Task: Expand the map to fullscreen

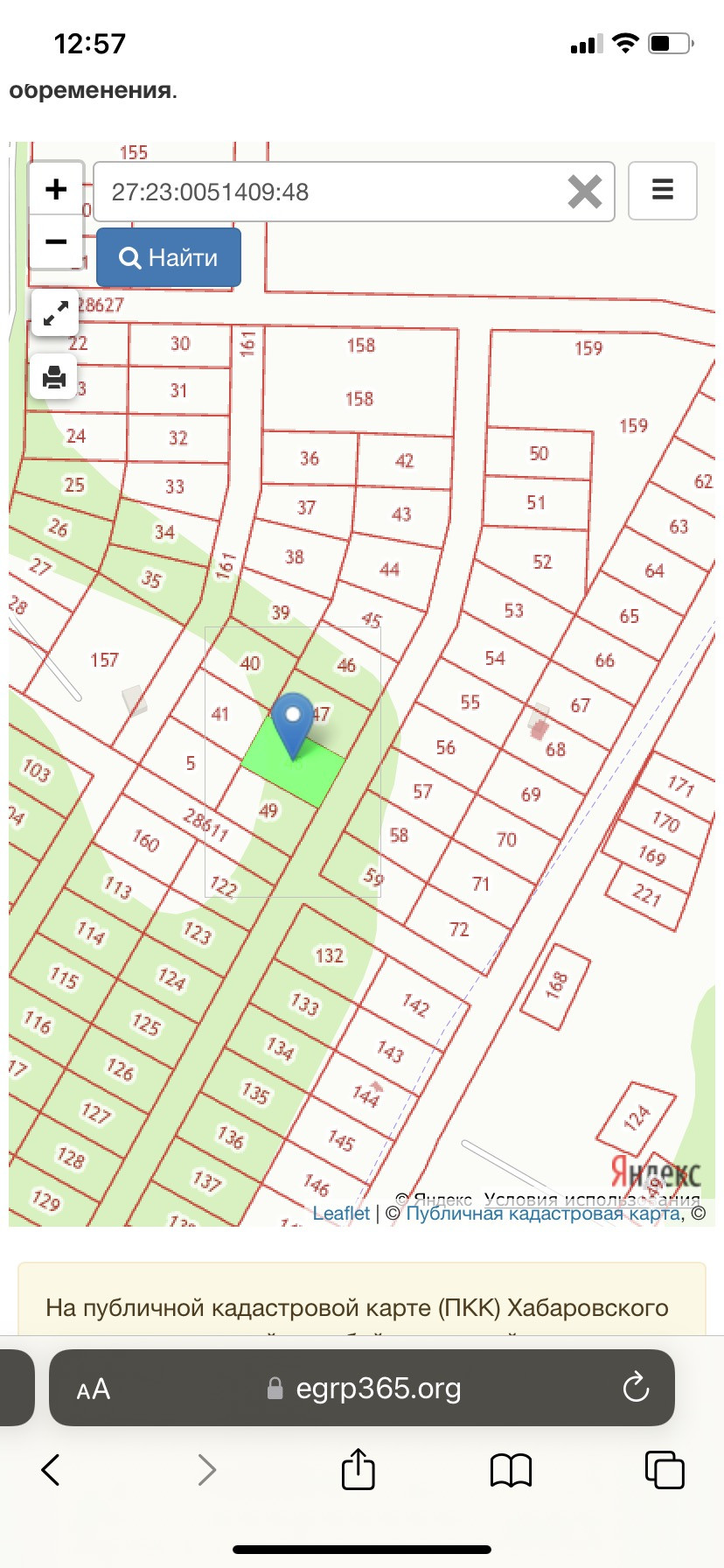Action: [x=55, y=313]
